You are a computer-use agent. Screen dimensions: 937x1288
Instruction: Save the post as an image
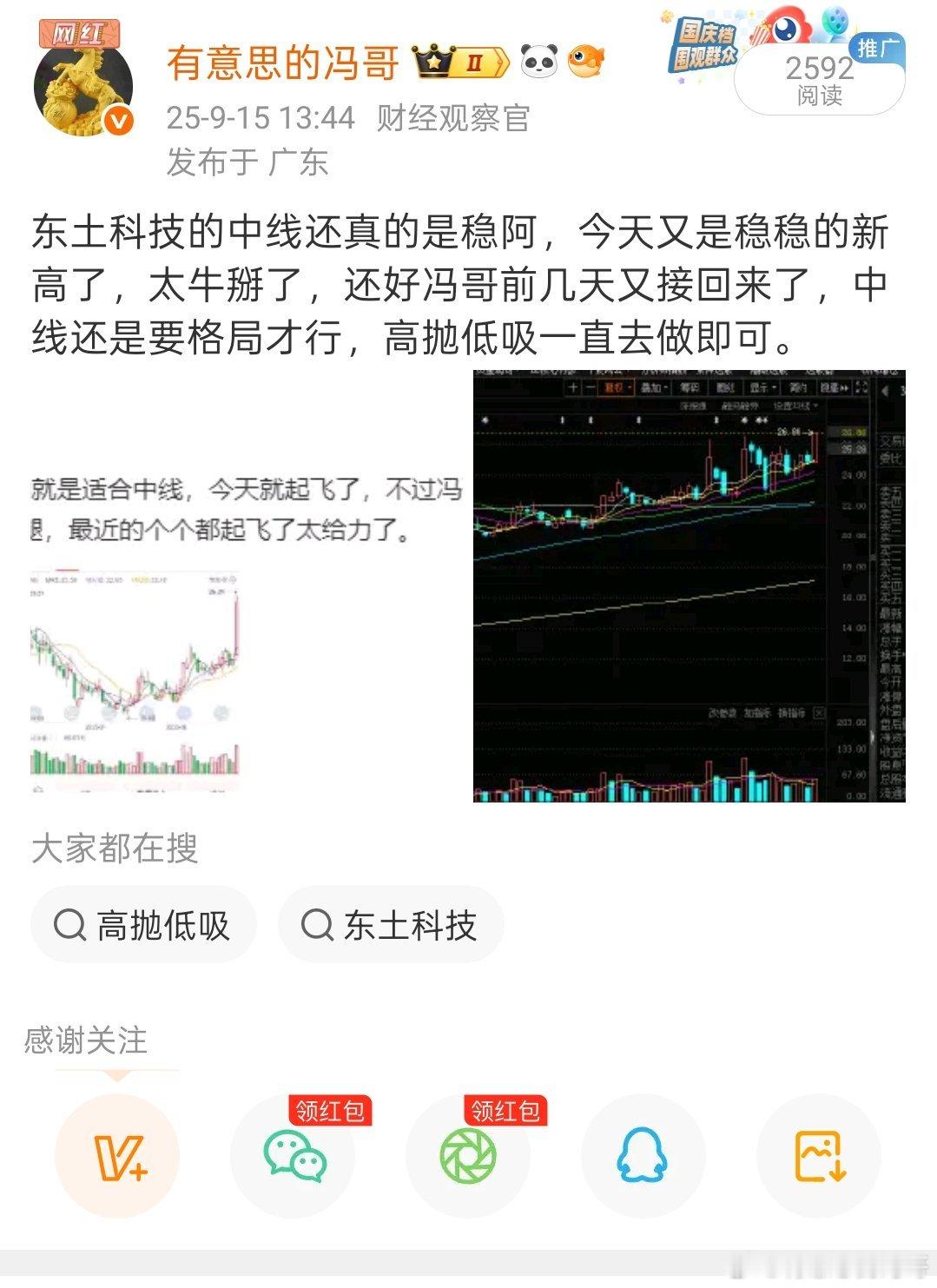(819, 1157)
